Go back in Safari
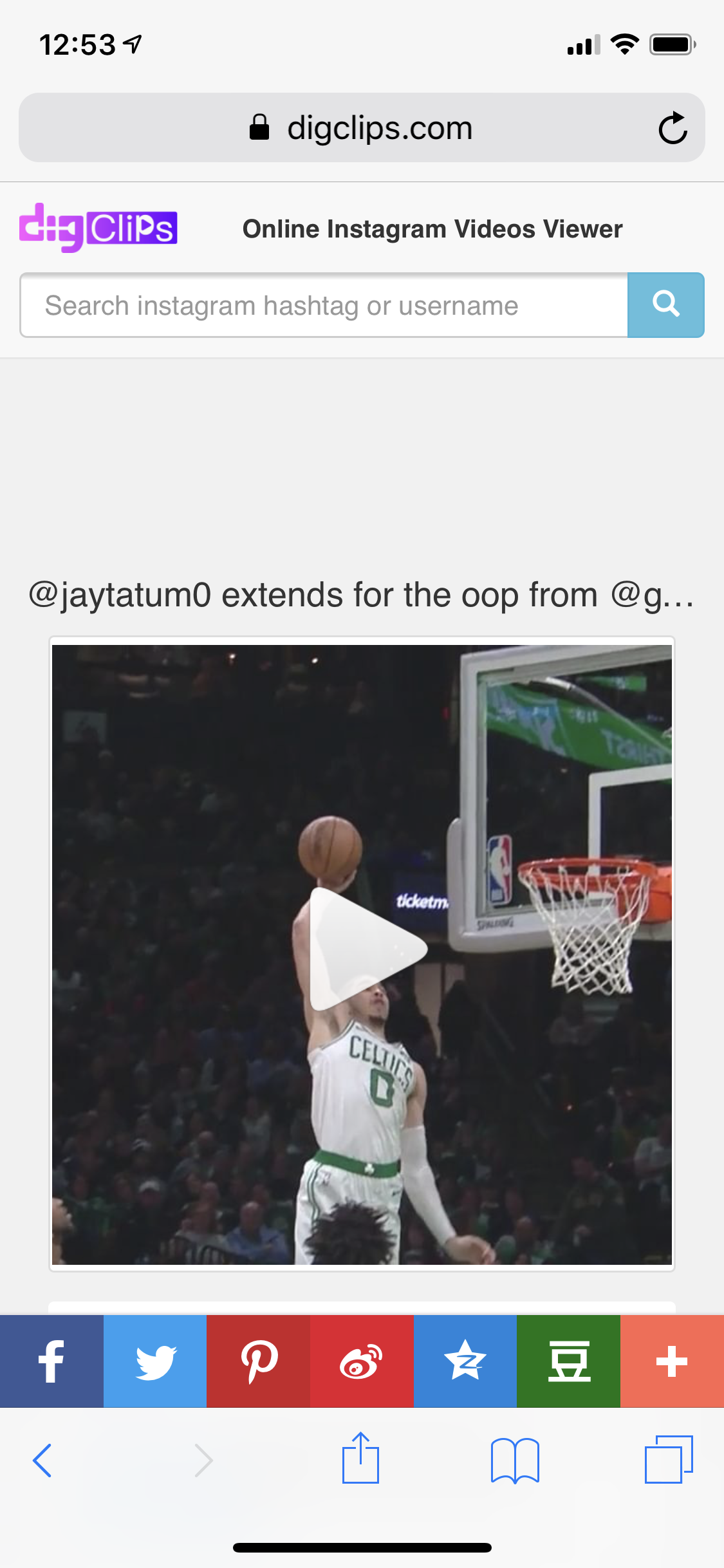Image resolution: width=724 pixels, height=1568 pixels. click(42, 1460)
